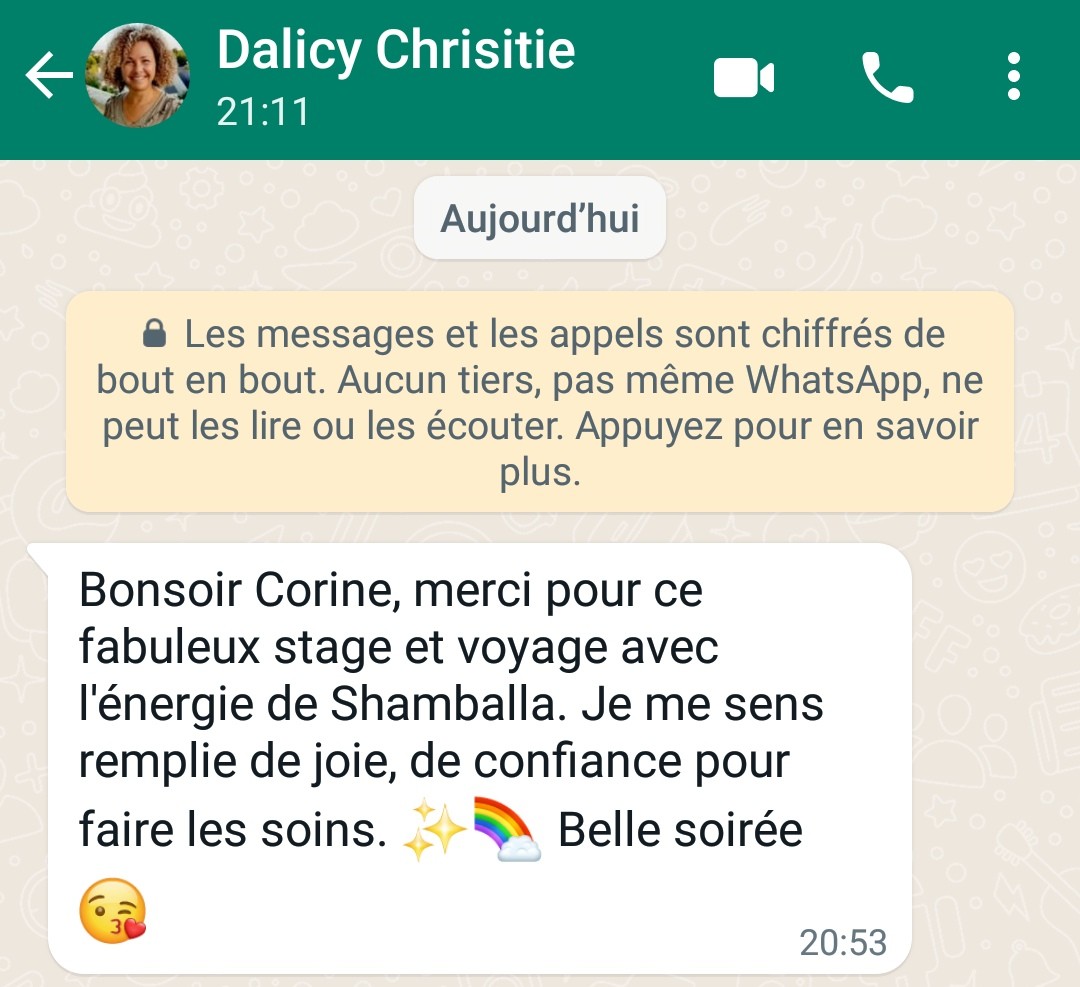This screenshot has width=1080, height=987.
Task: Start a video call with Dalicy
Action: (744, 78)
